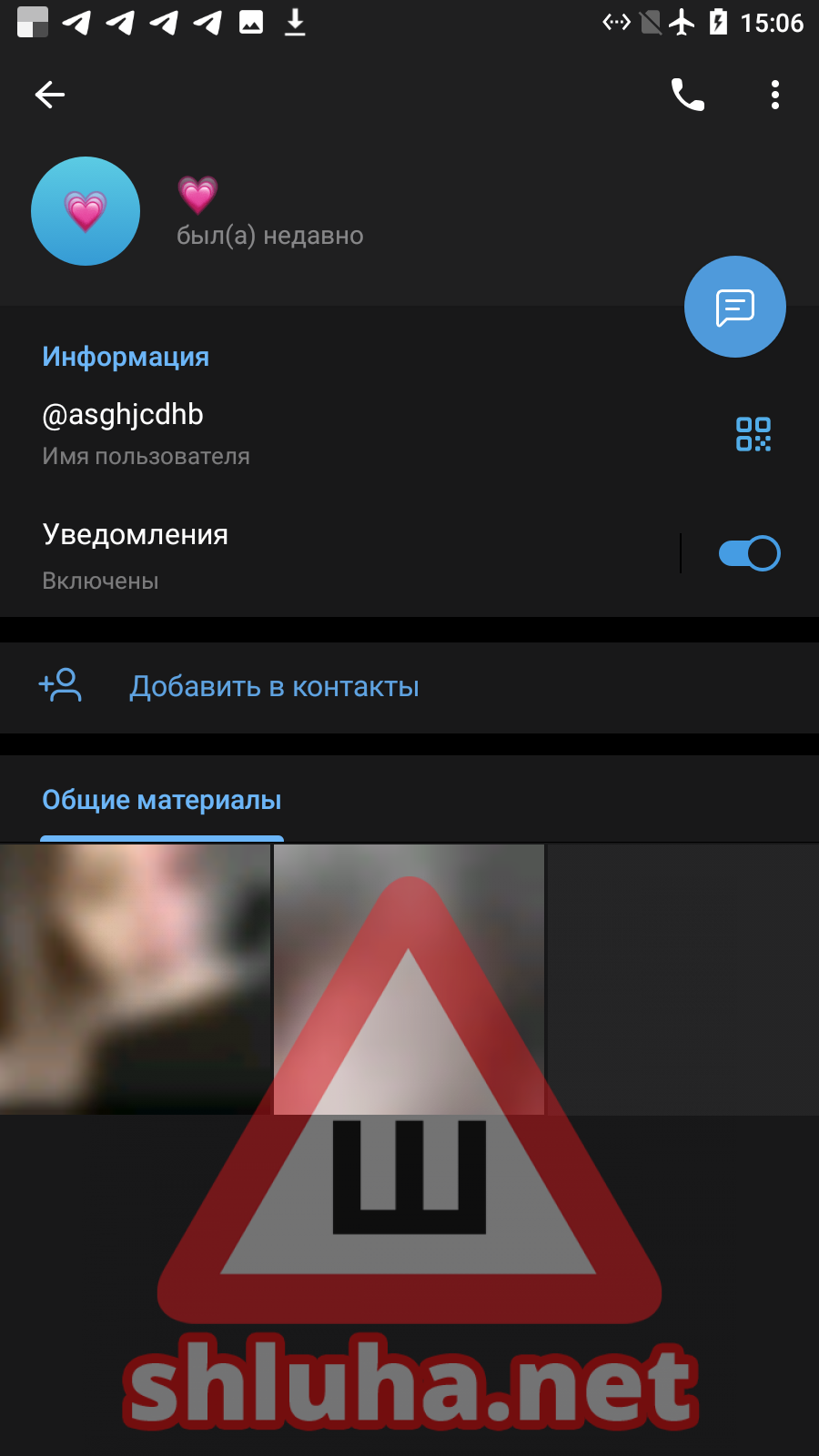Go back using the arrow icon
This screenshot has width=819, height=1456.
coord(50,95)
